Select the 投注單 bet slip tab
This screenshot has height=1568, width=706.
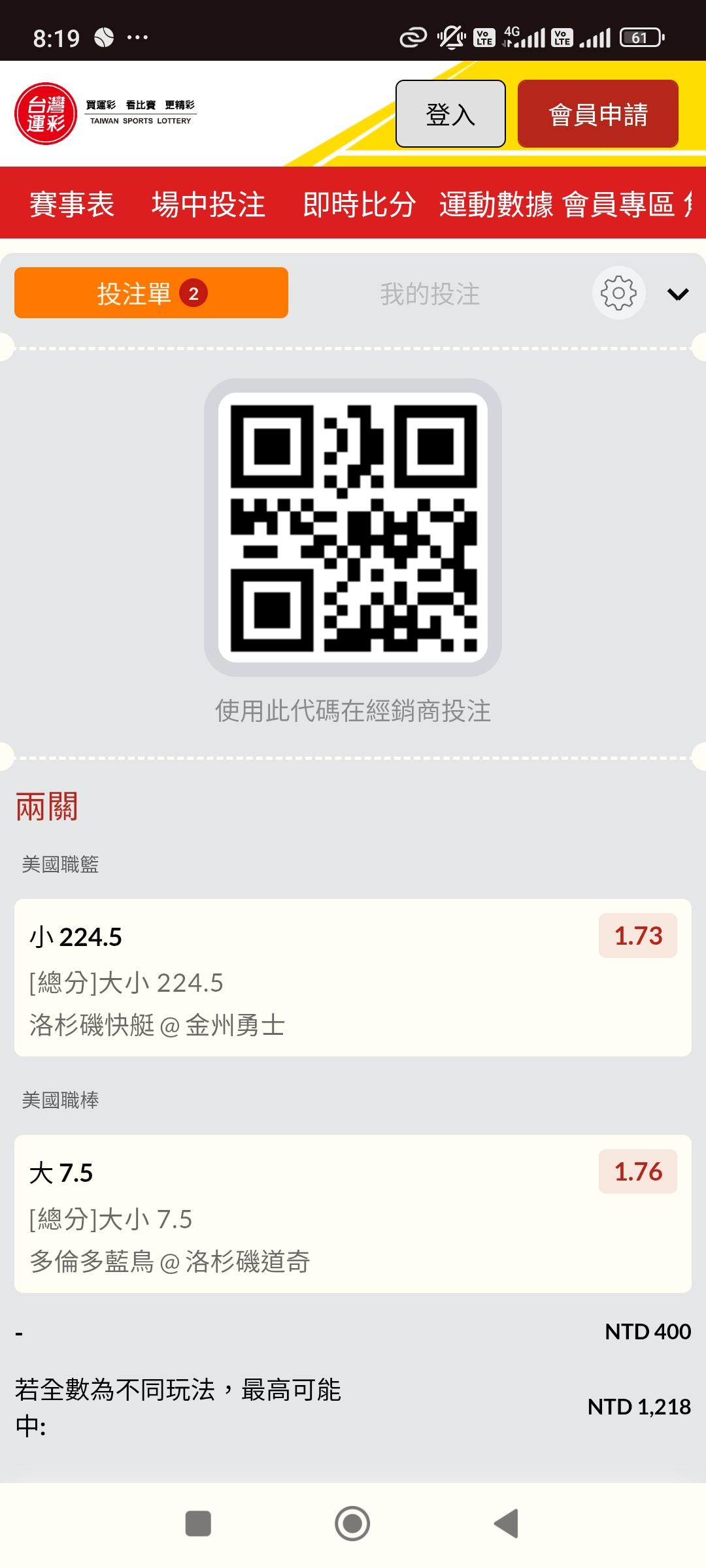[x=151, y=293]
